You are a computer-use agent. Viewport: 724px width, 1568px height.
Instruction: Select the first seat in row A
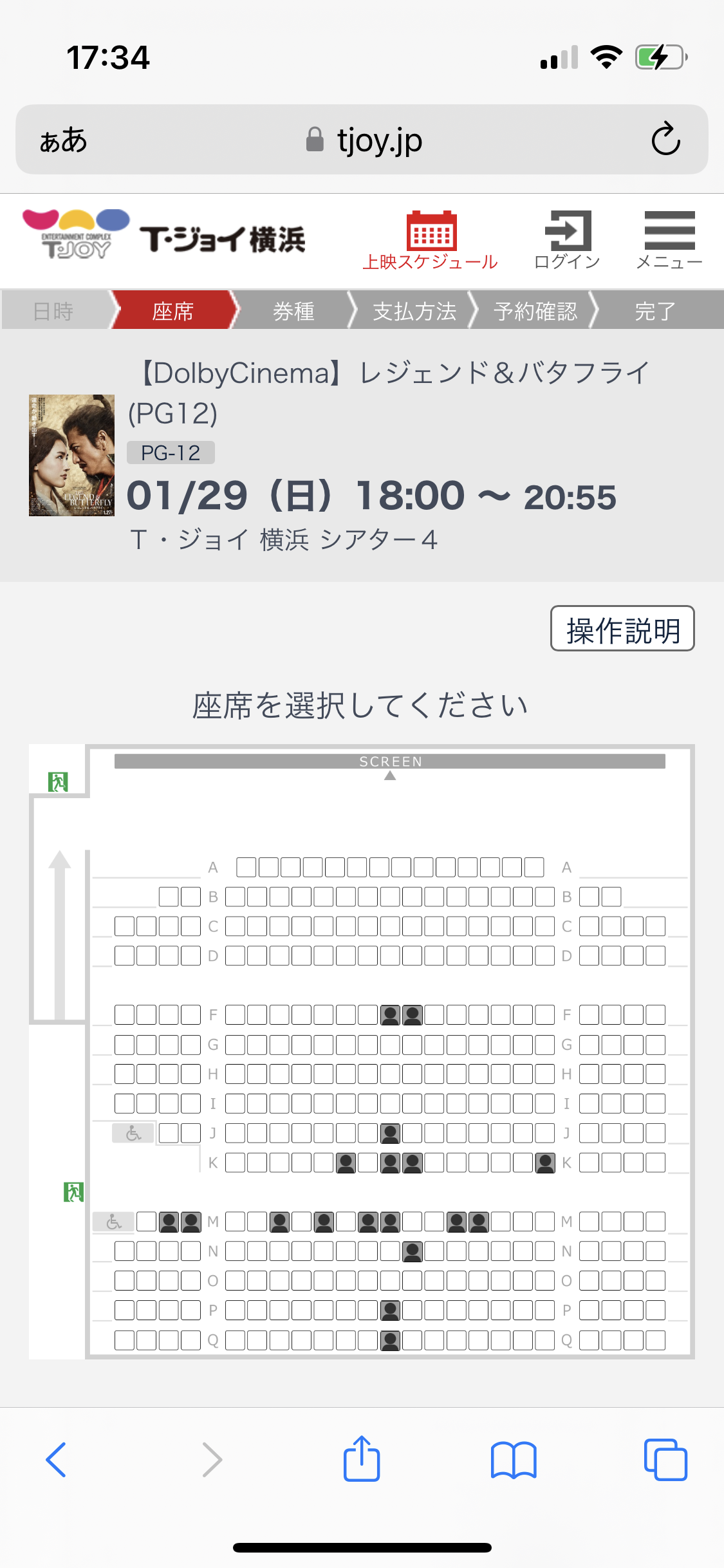click(x=246, y=867)
